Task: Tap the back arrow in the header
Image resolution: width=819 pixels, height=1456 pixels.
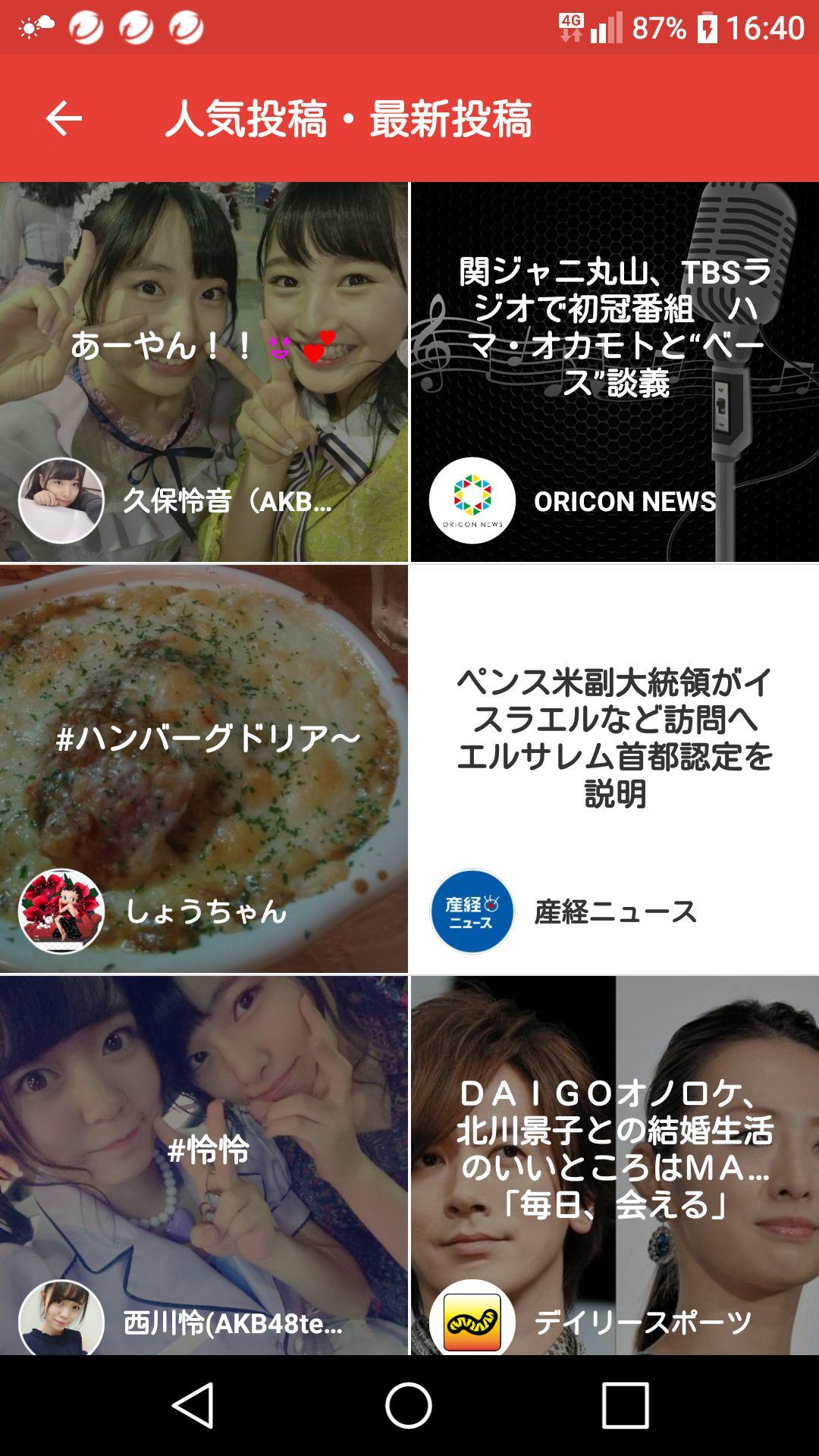Action: pos(64,118)
